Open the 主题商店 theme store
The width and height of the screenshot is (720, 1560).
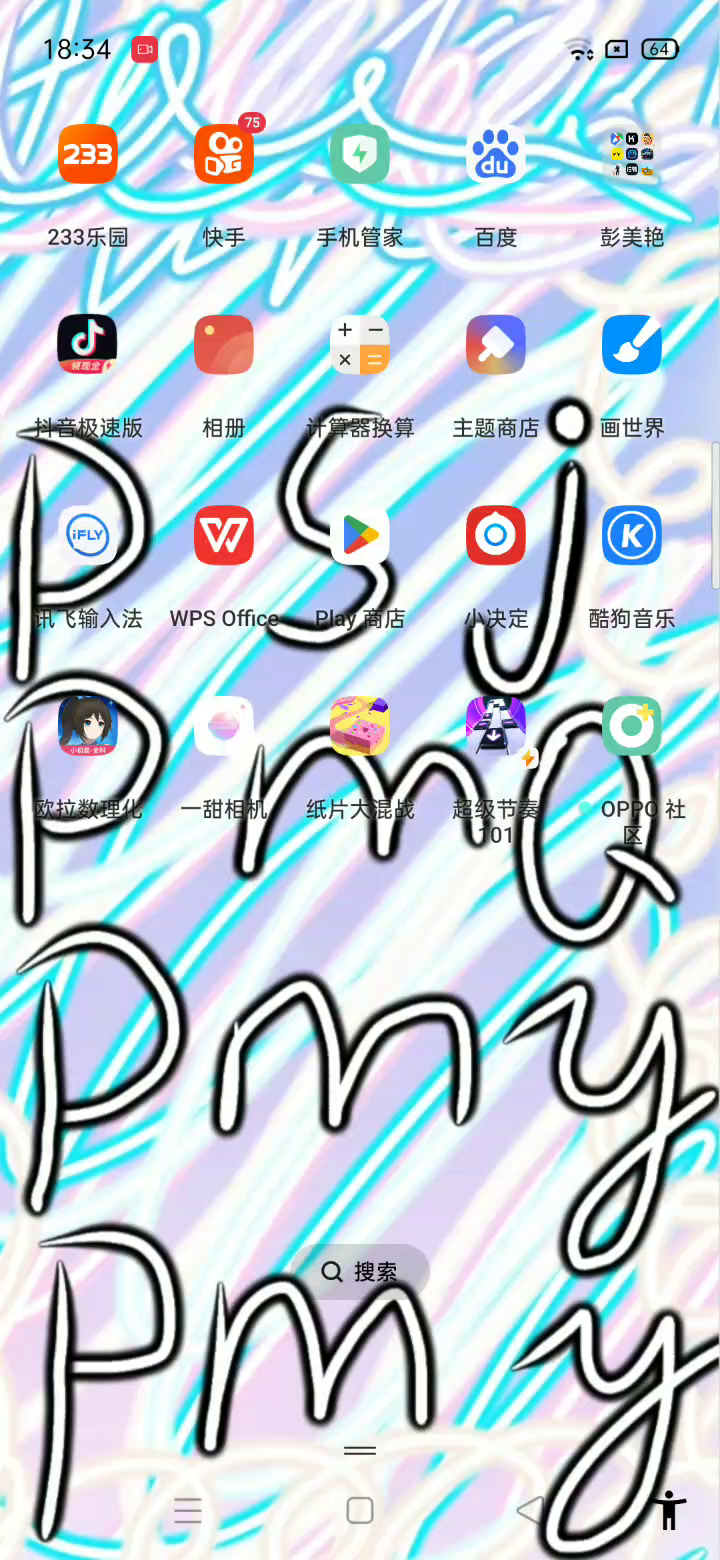pyautogui.click(x=496, y=345)
